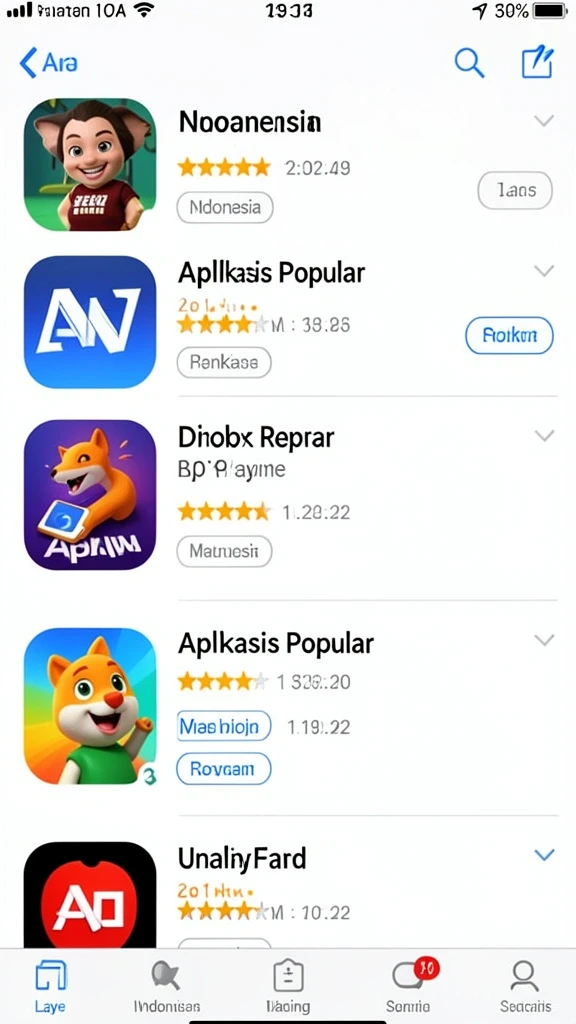Select the Renkase chip
Image resolution: width=576 pixels, height=1024 pixels.
click(224, 362)
